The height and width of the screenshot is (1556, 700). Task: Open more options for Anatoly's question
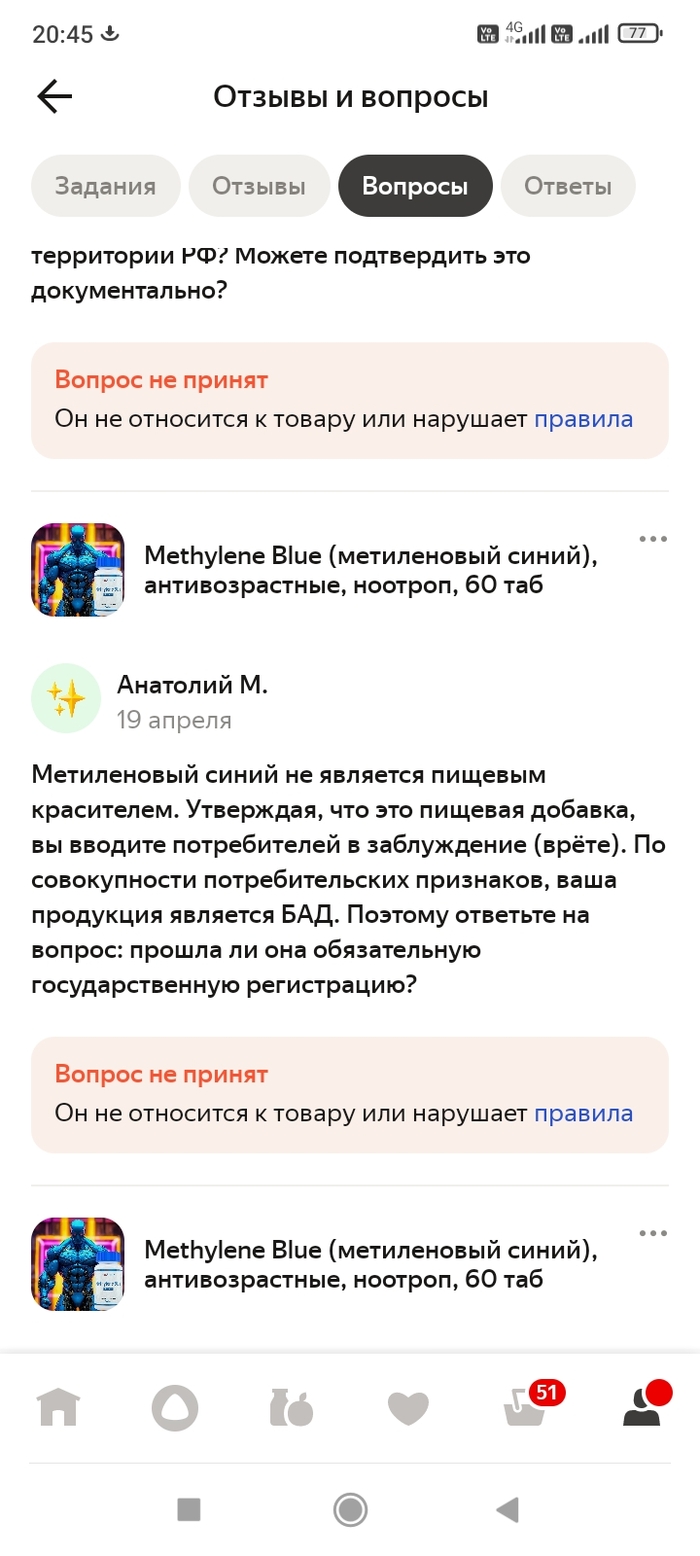coord(652,539)
